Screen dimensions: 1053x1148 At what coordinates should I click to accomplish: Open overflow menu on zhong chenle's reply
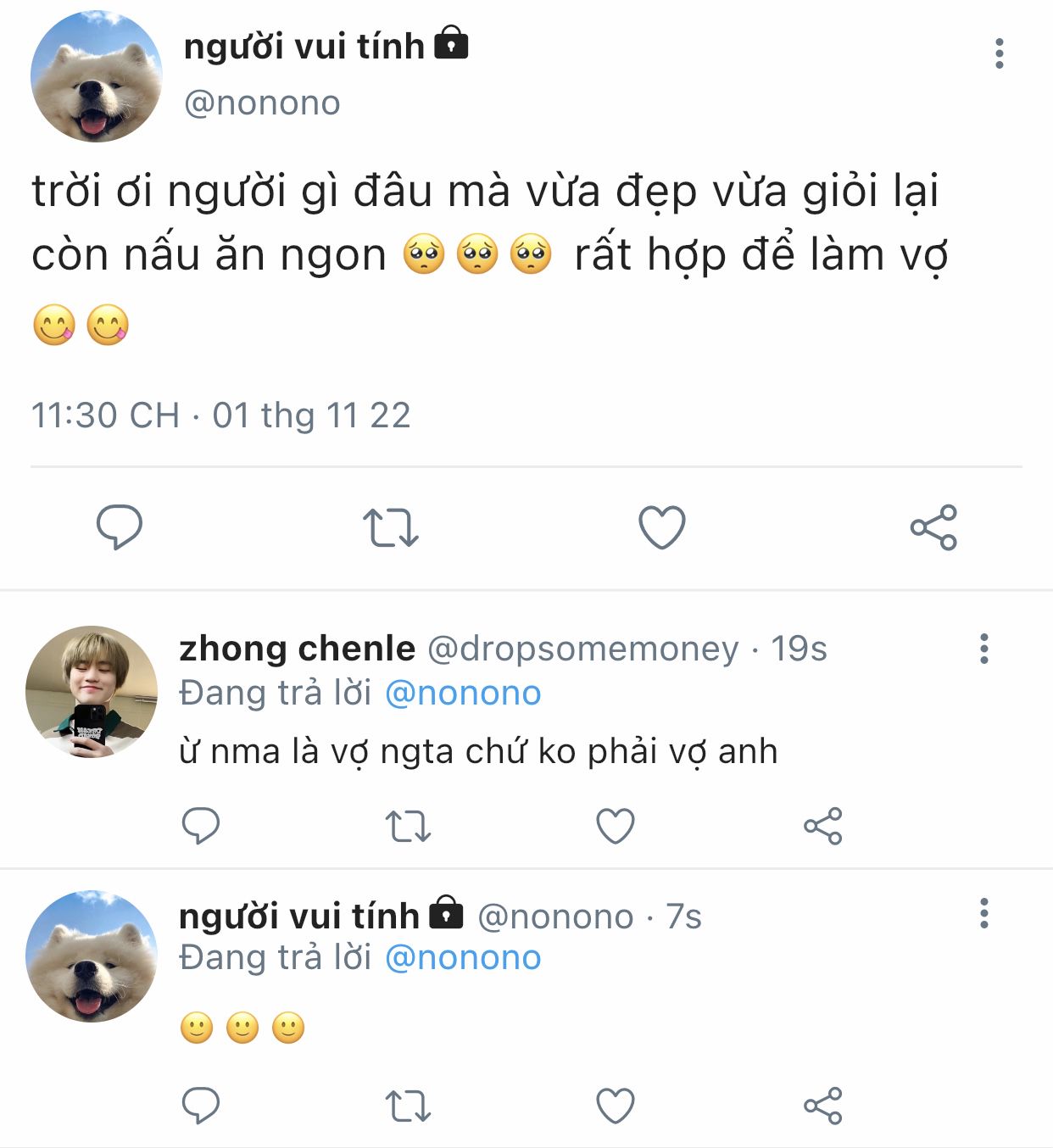pos(983,649)
